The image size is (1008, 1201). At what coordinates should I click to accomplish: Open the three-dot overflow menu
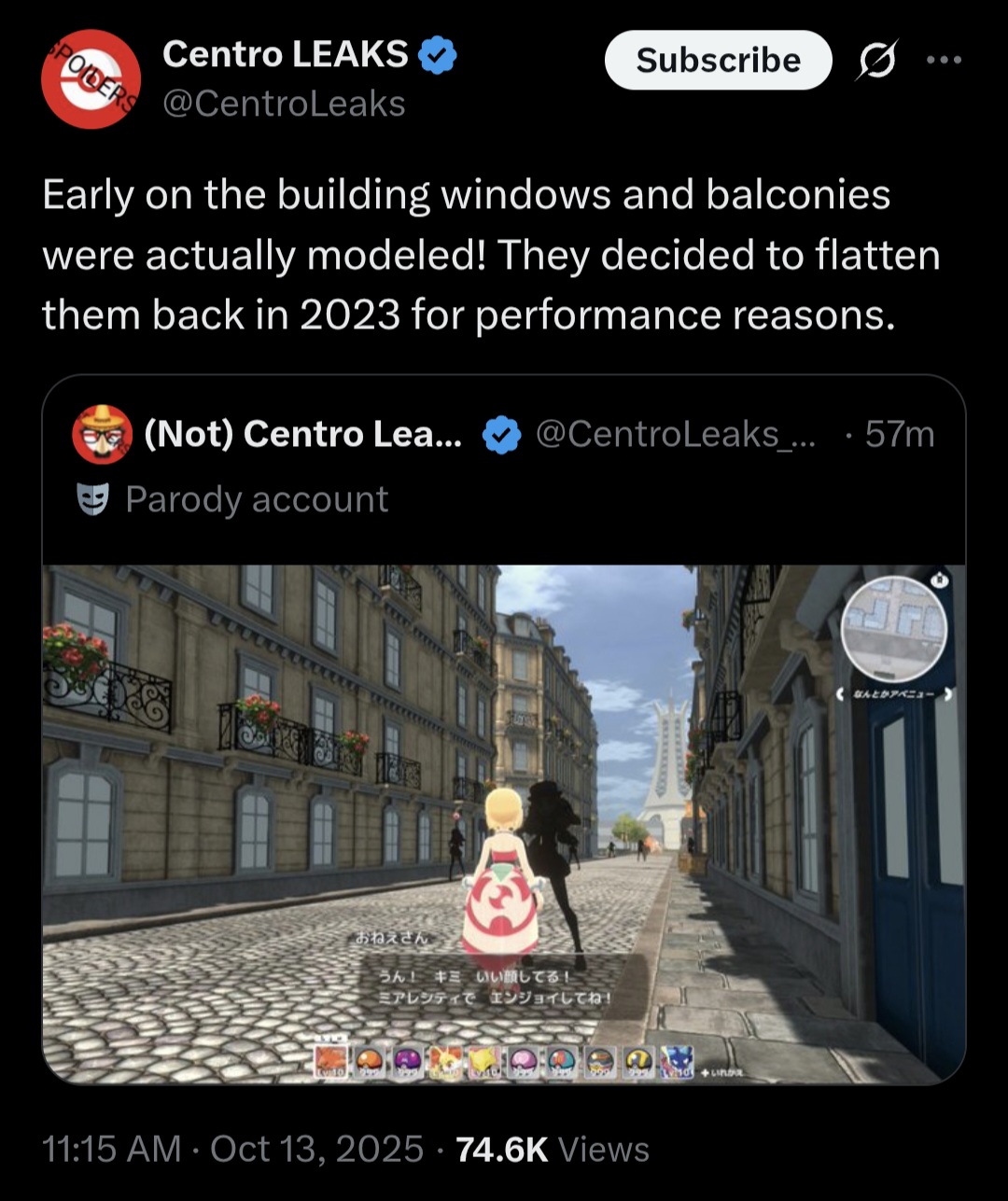click(943, 60)
